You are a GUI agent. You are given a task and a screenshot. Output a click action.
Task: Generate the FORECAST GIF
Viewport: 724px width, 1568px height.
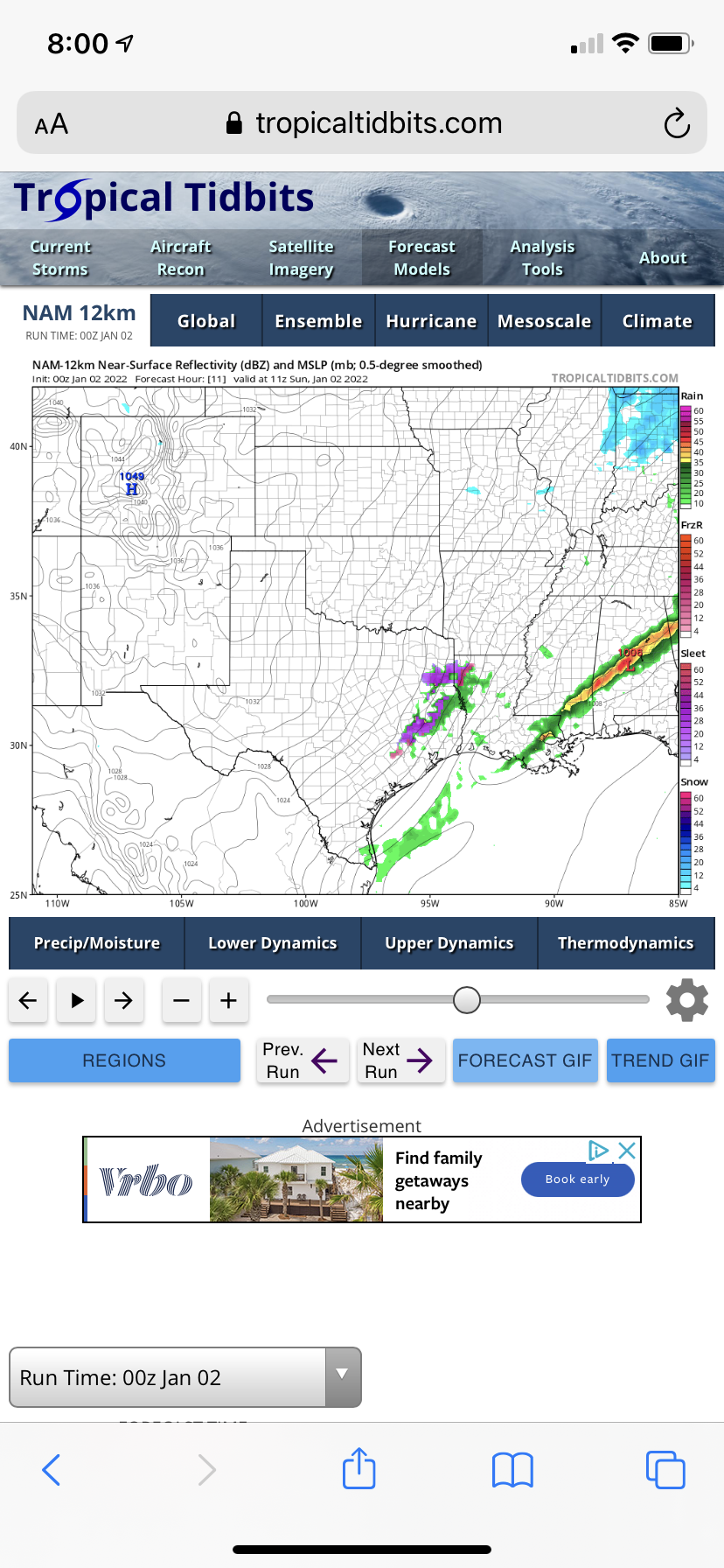click(525, 1060)
